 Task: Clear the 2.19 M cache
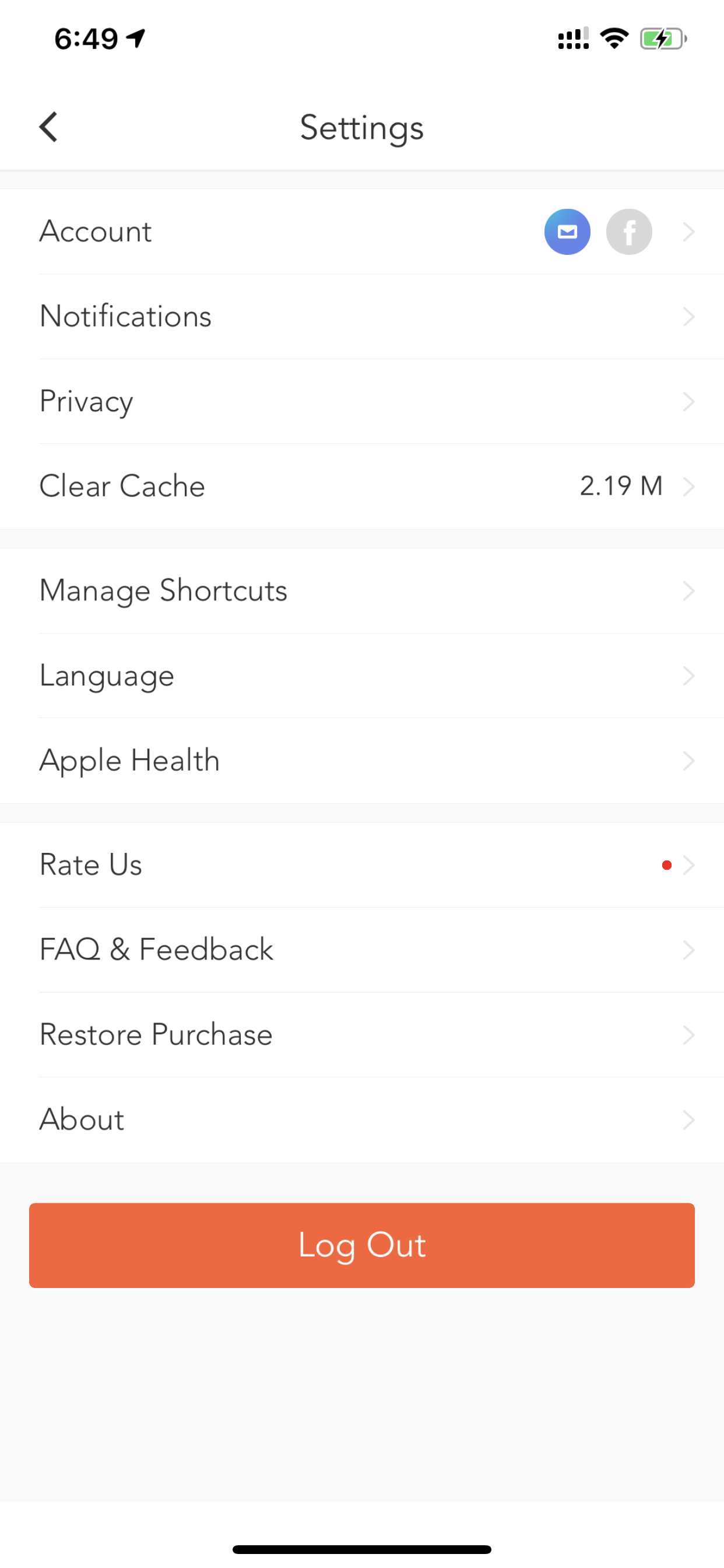[362, 487]
